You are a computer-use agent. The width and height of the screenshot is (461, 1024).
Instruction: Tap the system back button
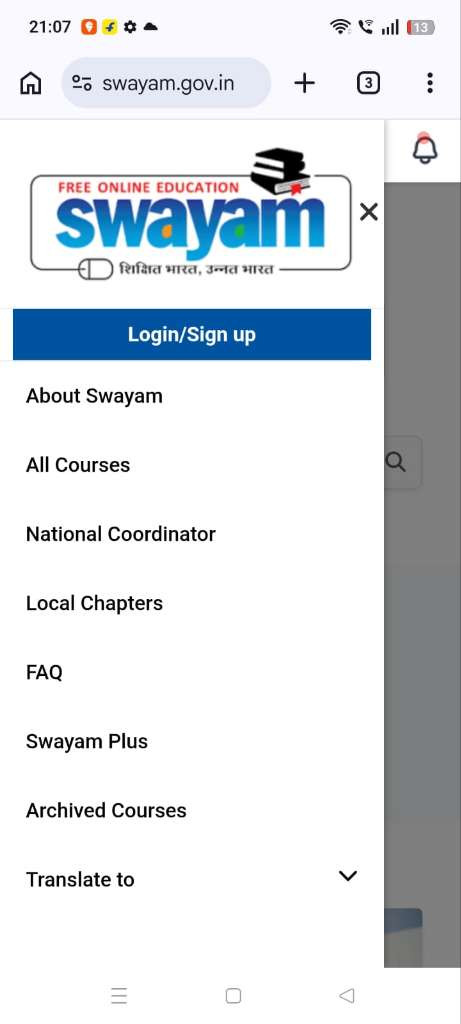[347, 995]
